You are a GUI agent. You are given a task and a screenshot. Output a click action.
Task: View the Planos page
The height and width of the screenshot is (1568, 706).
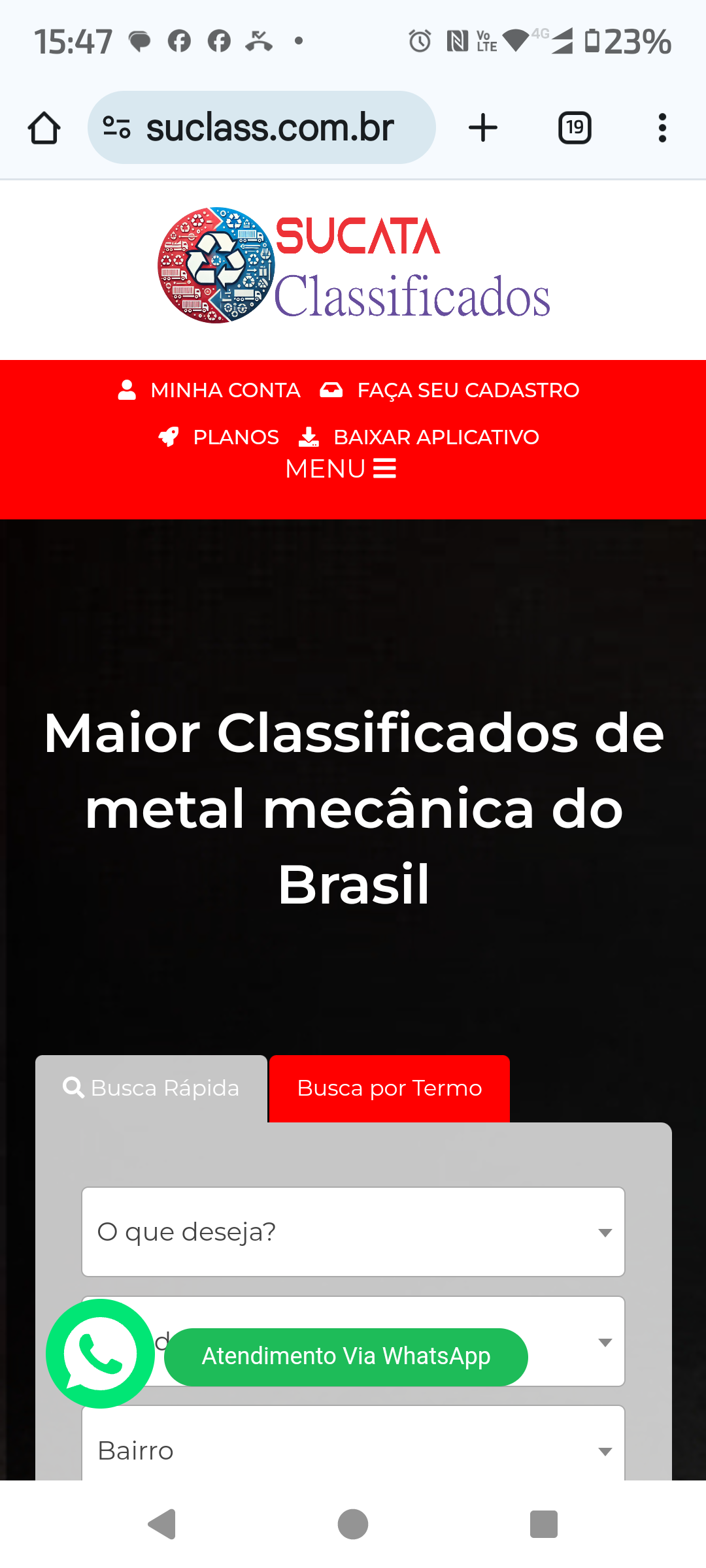tap(219, 437)
